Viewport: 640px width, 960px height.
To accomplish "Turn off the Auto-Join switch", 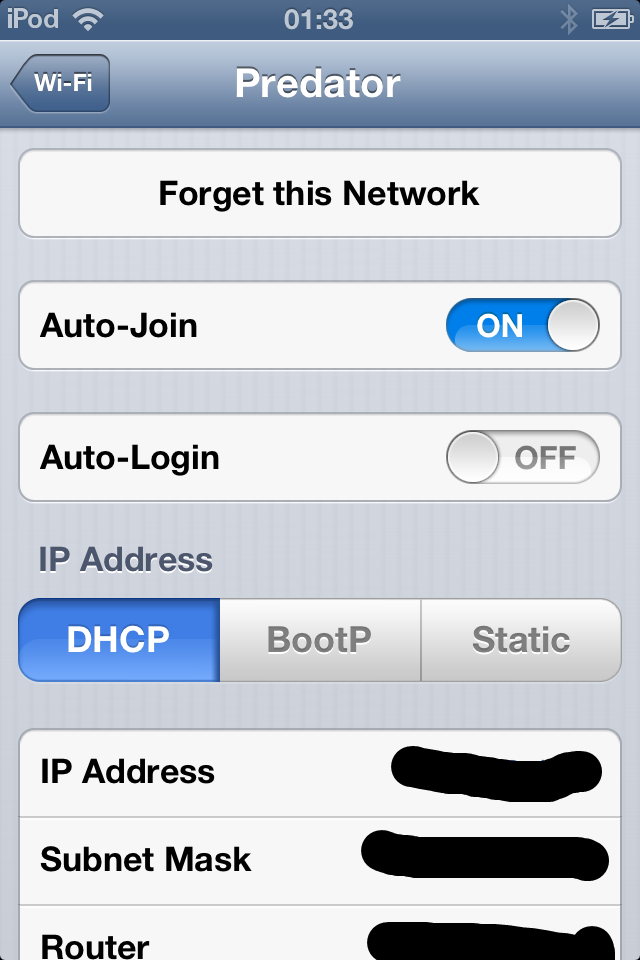I will coord(522,325).
